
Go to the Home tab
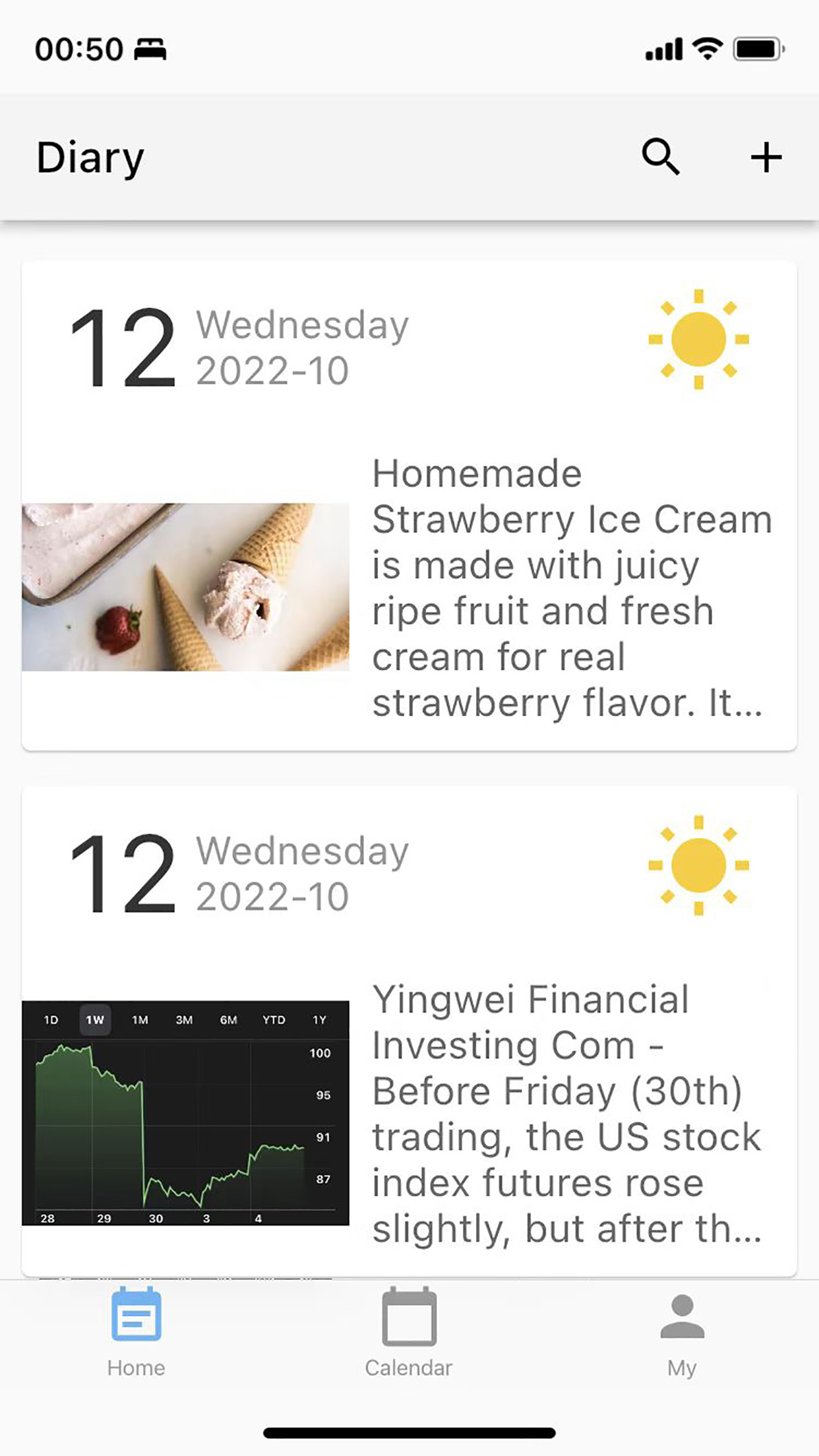click(x=136, y=1332)
